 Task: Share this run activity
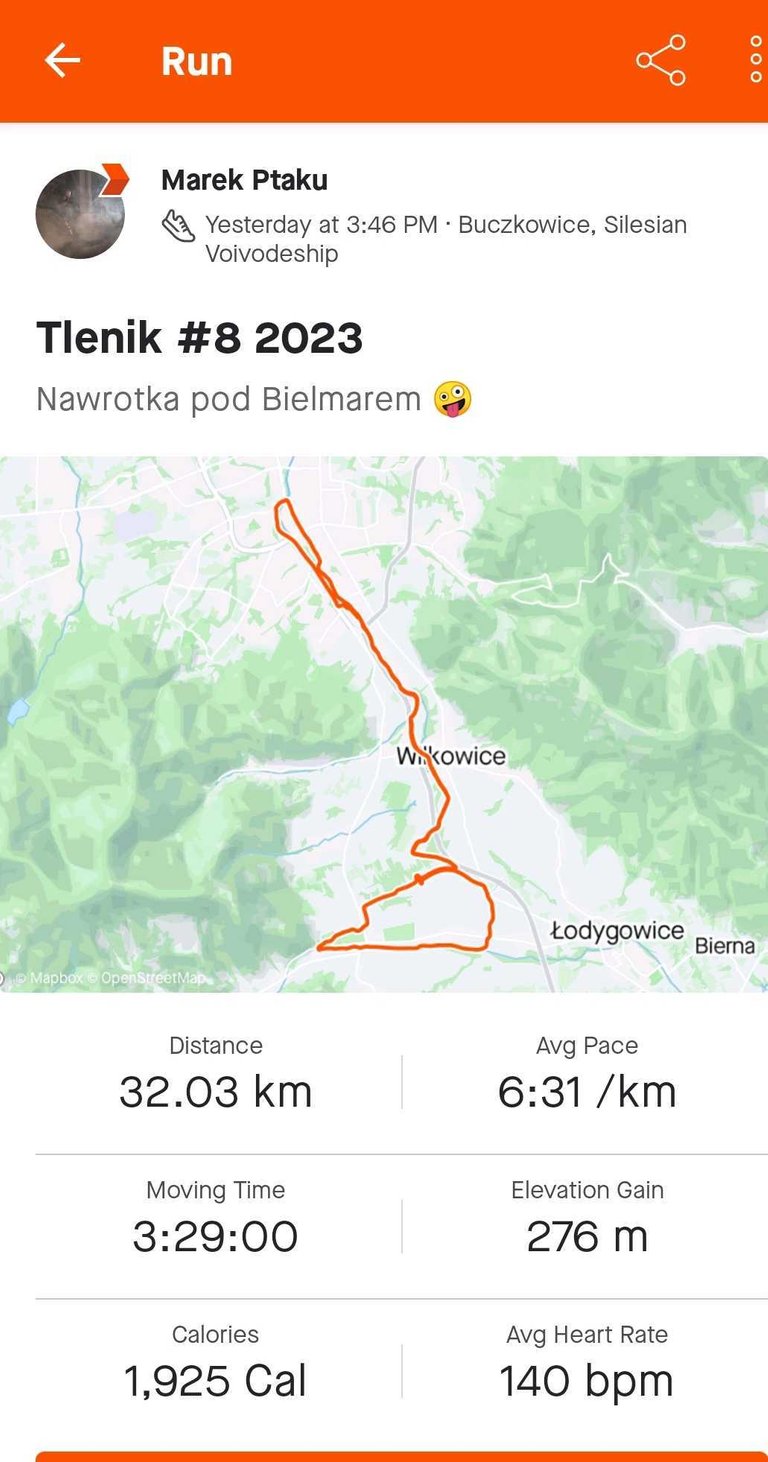661,61
